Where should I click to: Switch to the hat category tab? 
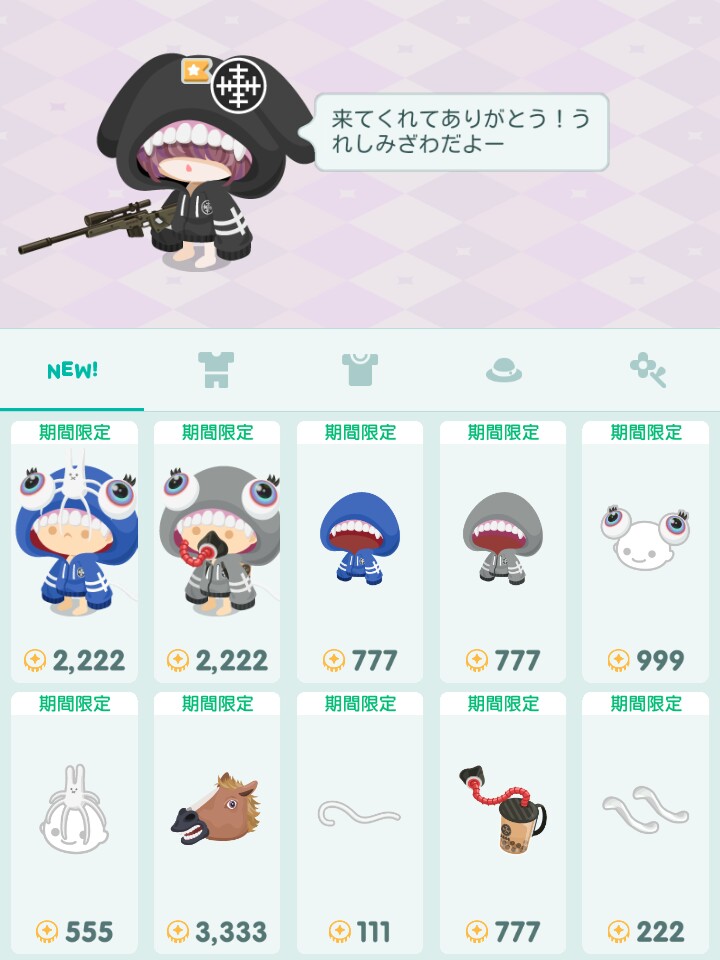coord(504,370)
